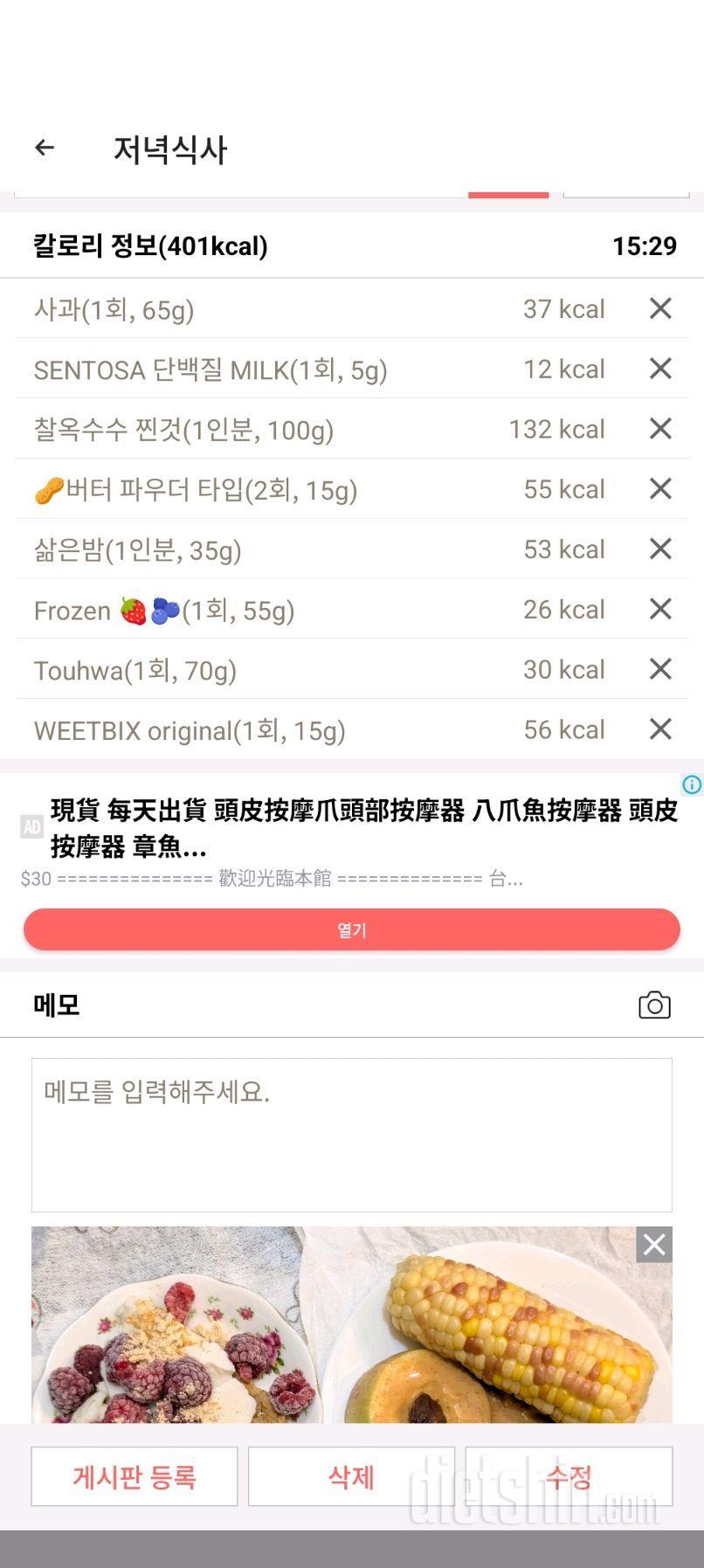The width and height of the screenshot is (704, 1568).
Task: Remove the attached meal photo
Action: (653, 1245)
